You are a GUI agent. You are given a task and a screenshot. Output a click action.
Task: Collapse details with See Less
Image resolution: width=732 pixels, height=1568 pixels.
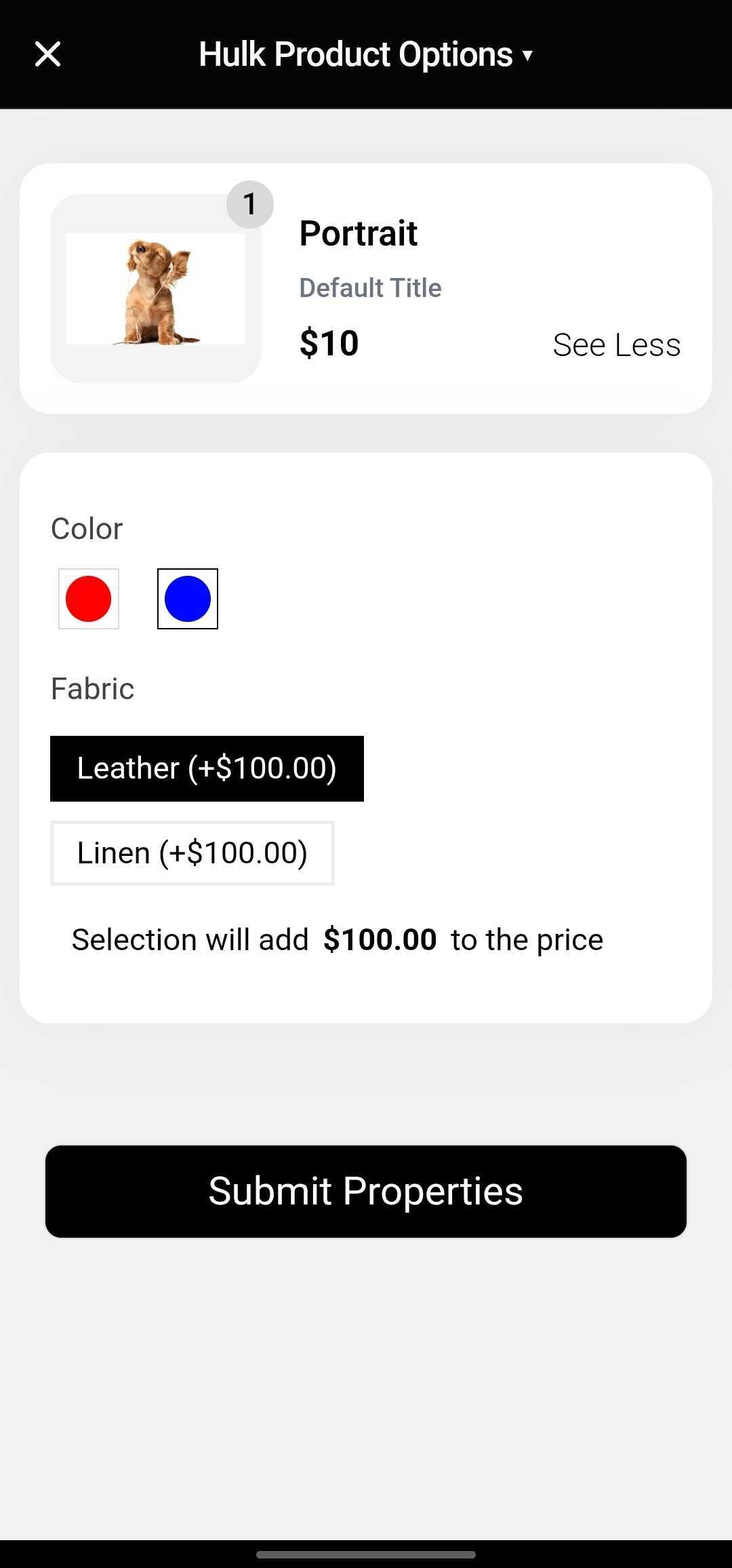pyautogui.click(x=616, y=345)
